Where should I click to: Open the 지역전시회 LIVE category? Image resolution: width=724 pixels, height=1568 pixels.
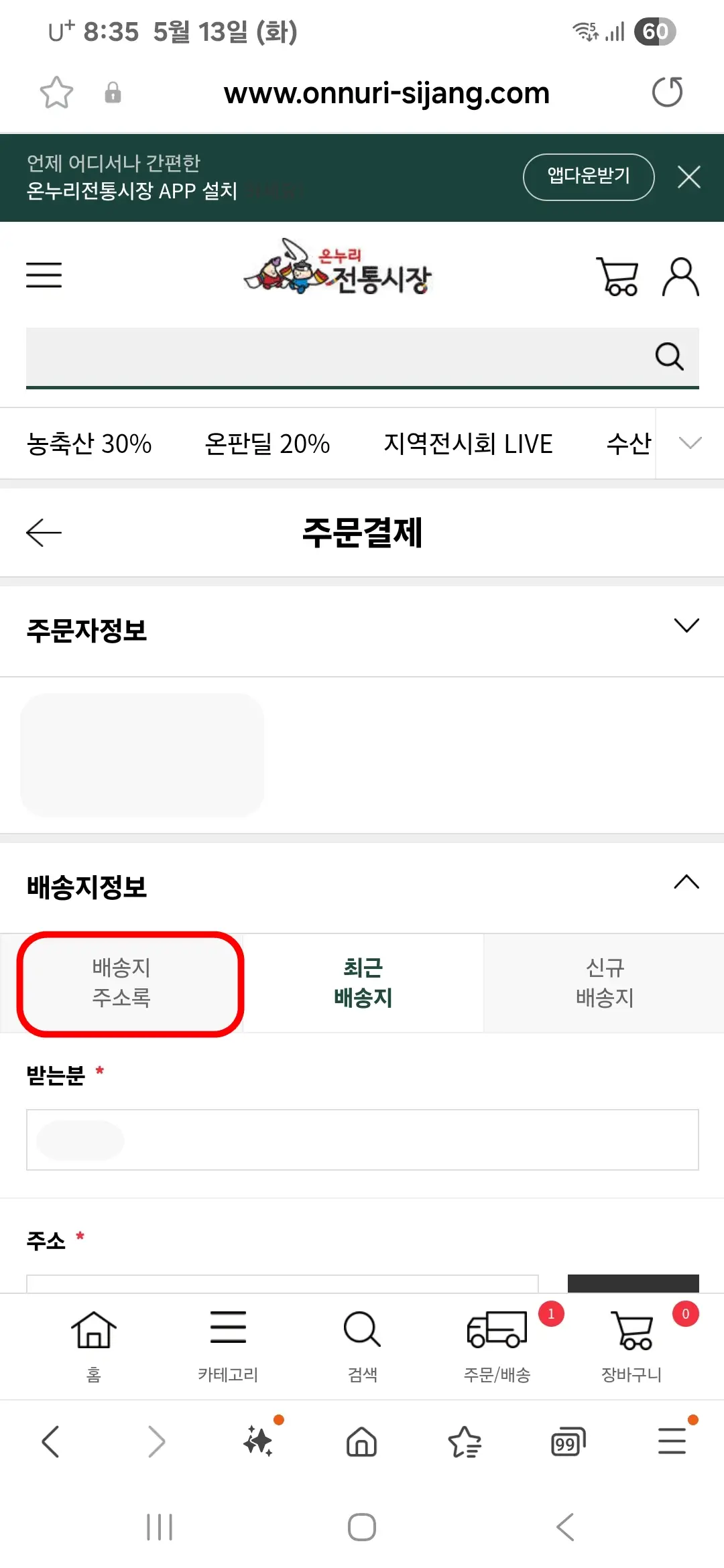click(x=469, y=443)
